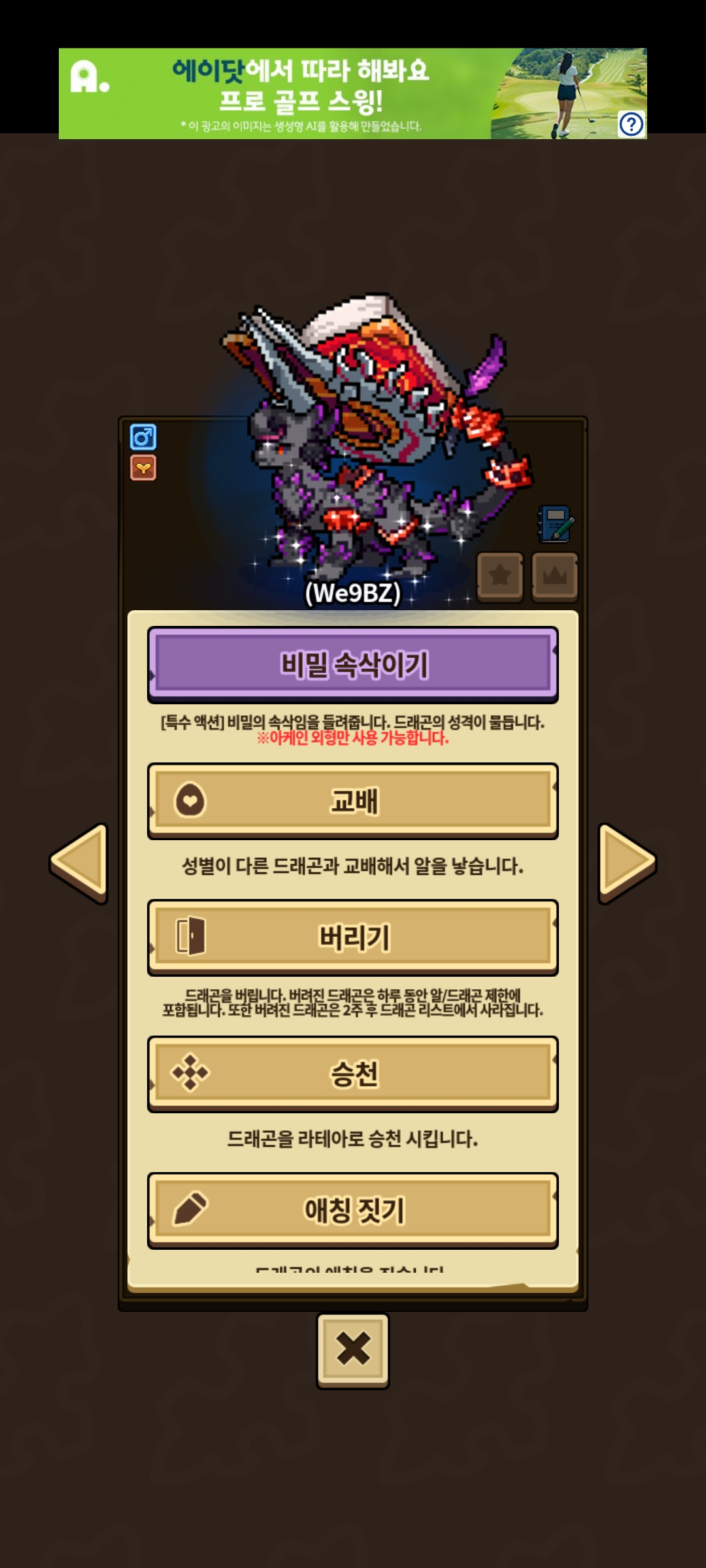Select the 교배 breeding button
Viewport: 706px width, 1568px height.
[x=353, y=801]
